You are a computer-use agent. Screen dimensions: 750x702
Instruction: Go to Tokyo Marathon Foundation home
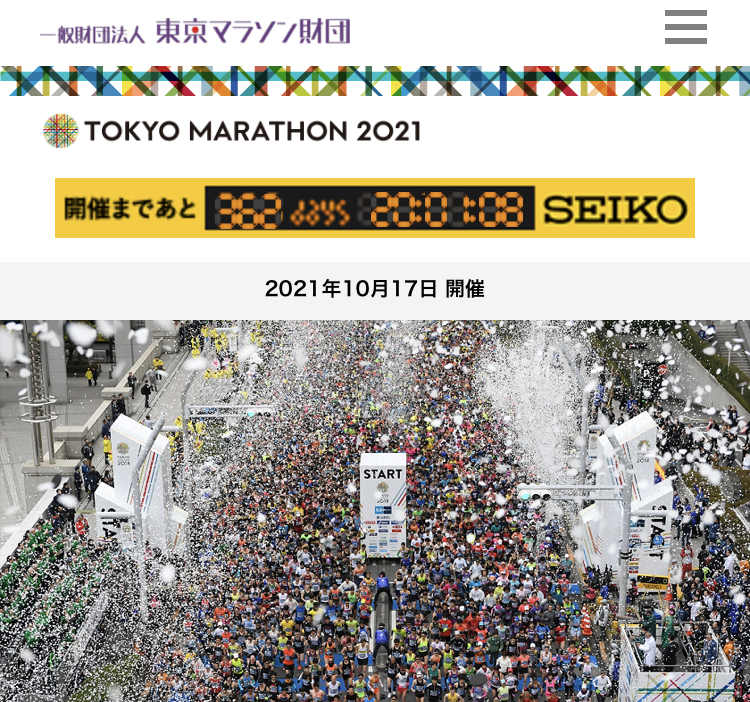point(195,31)
